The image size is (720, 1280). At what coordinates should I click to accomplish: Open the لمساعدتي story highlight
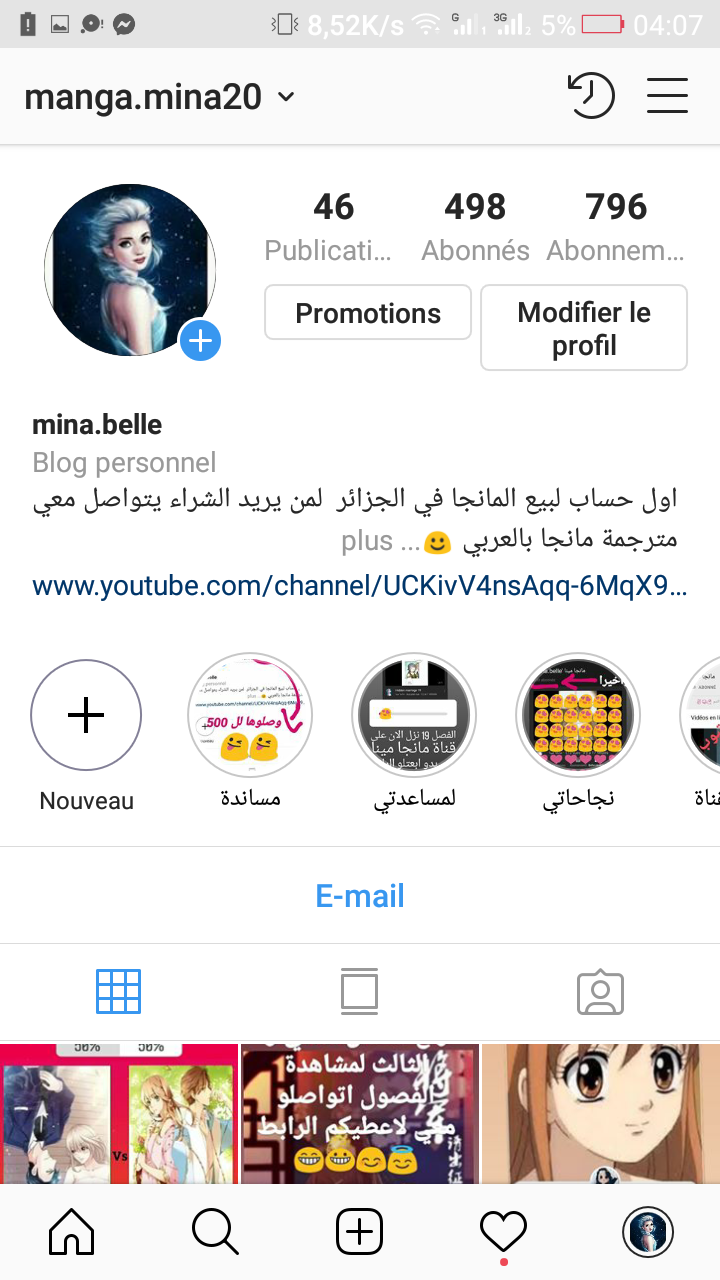tap(414, 716)
